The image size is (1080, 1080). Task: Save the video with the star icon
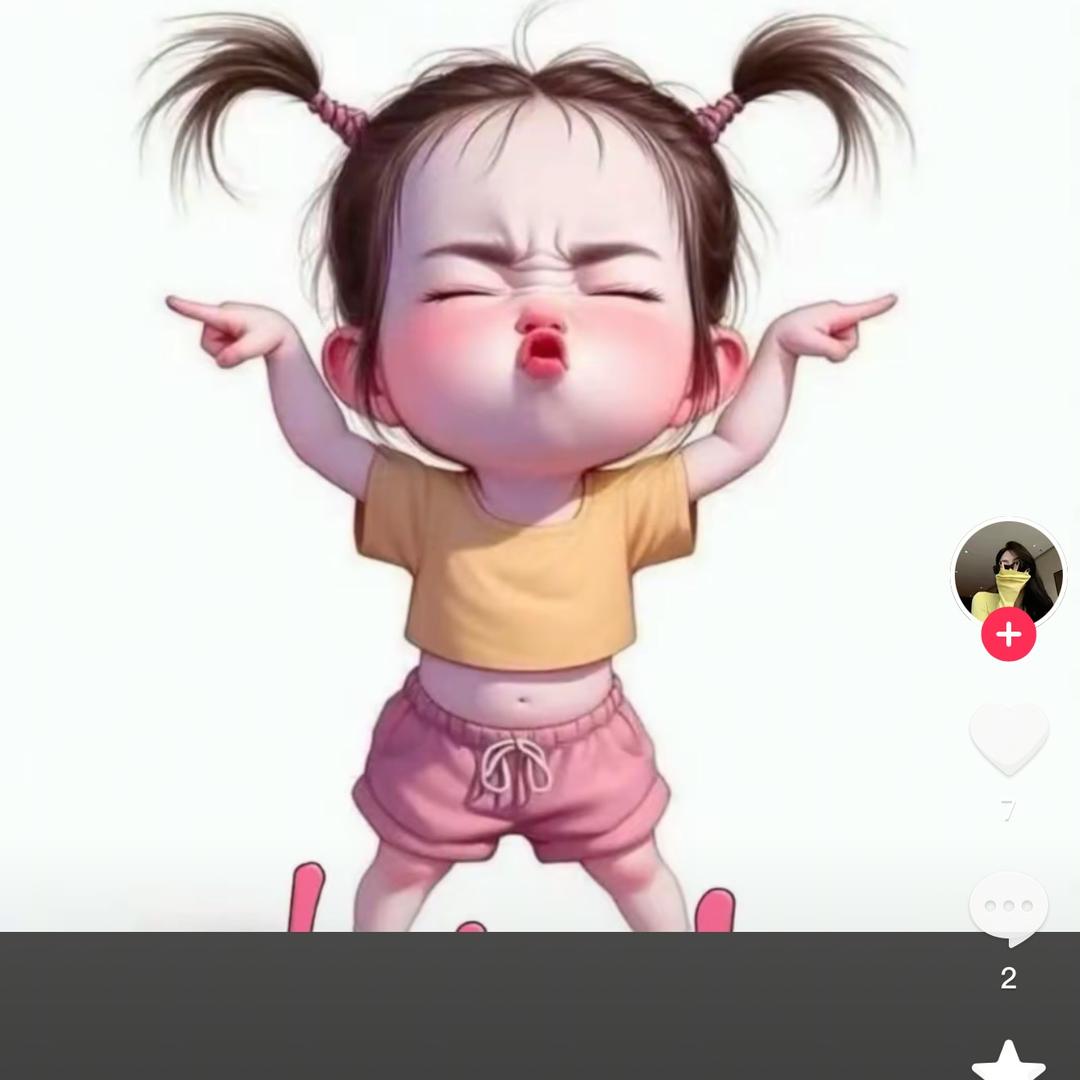[1008, 1062]
